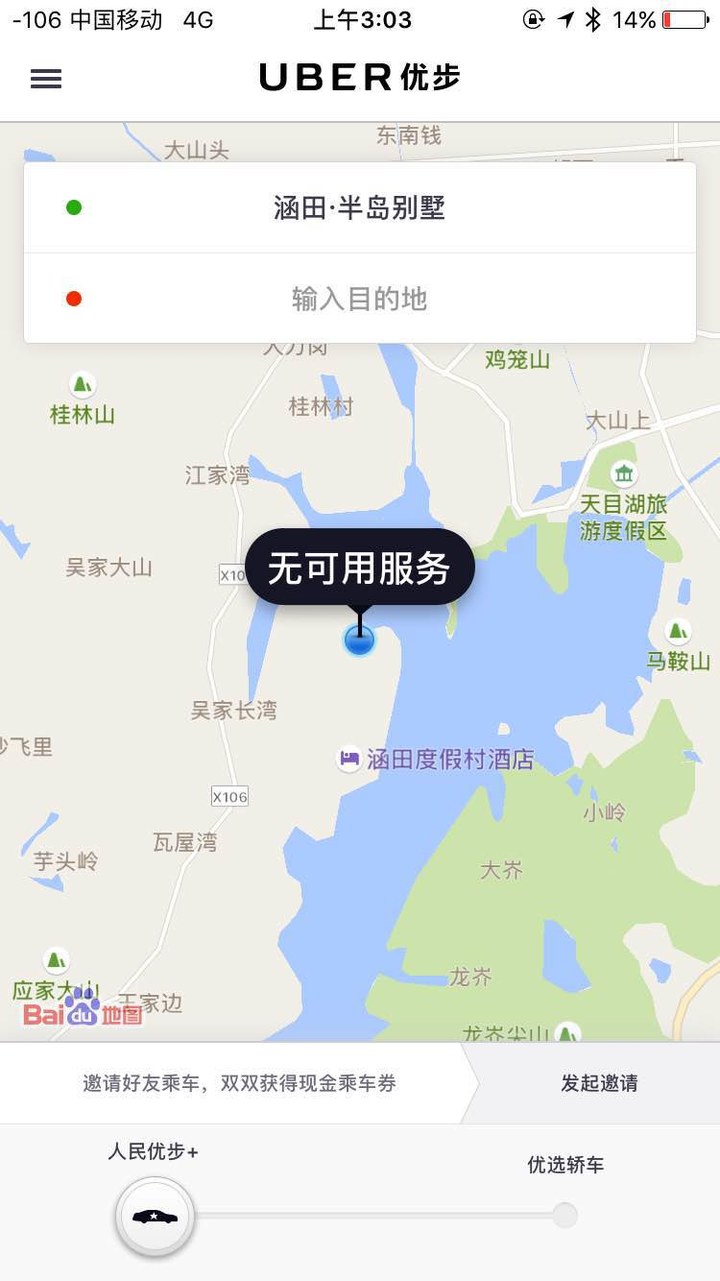Tap the 无可用服务 pin bubble
The image size is (720, 1281).
coord(359,568)
